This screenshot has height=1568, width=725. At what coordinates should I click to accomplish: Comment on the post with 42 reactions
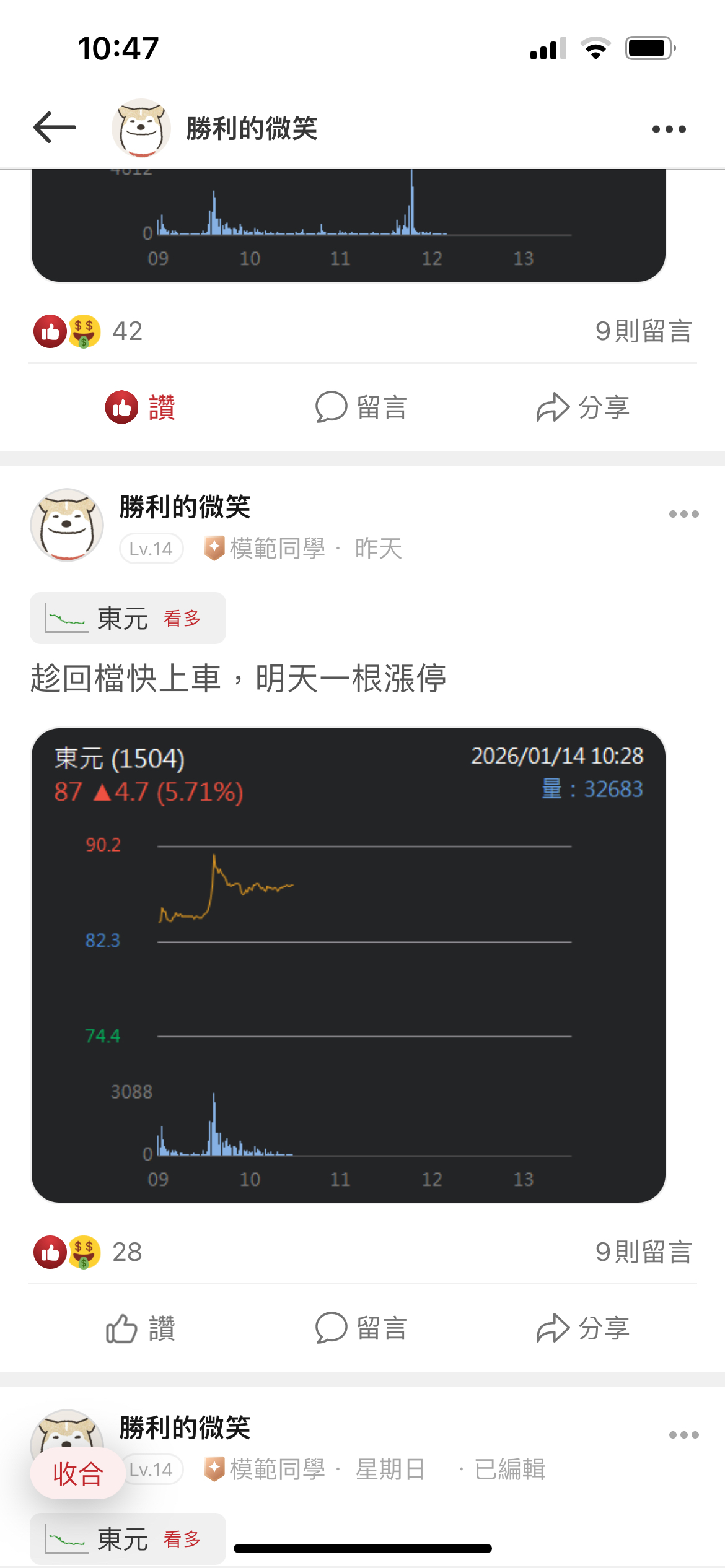pos(361,407)
